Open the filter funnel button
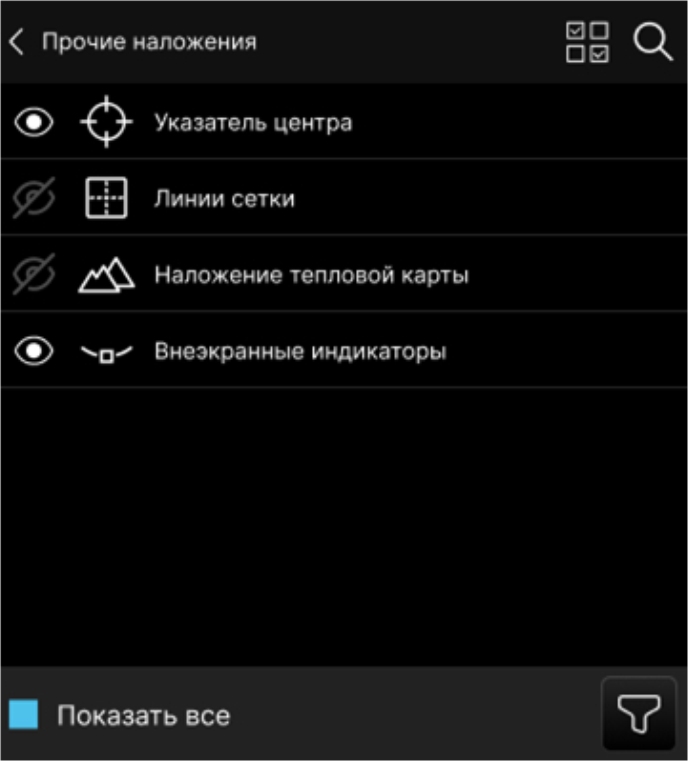 (638, 714)
